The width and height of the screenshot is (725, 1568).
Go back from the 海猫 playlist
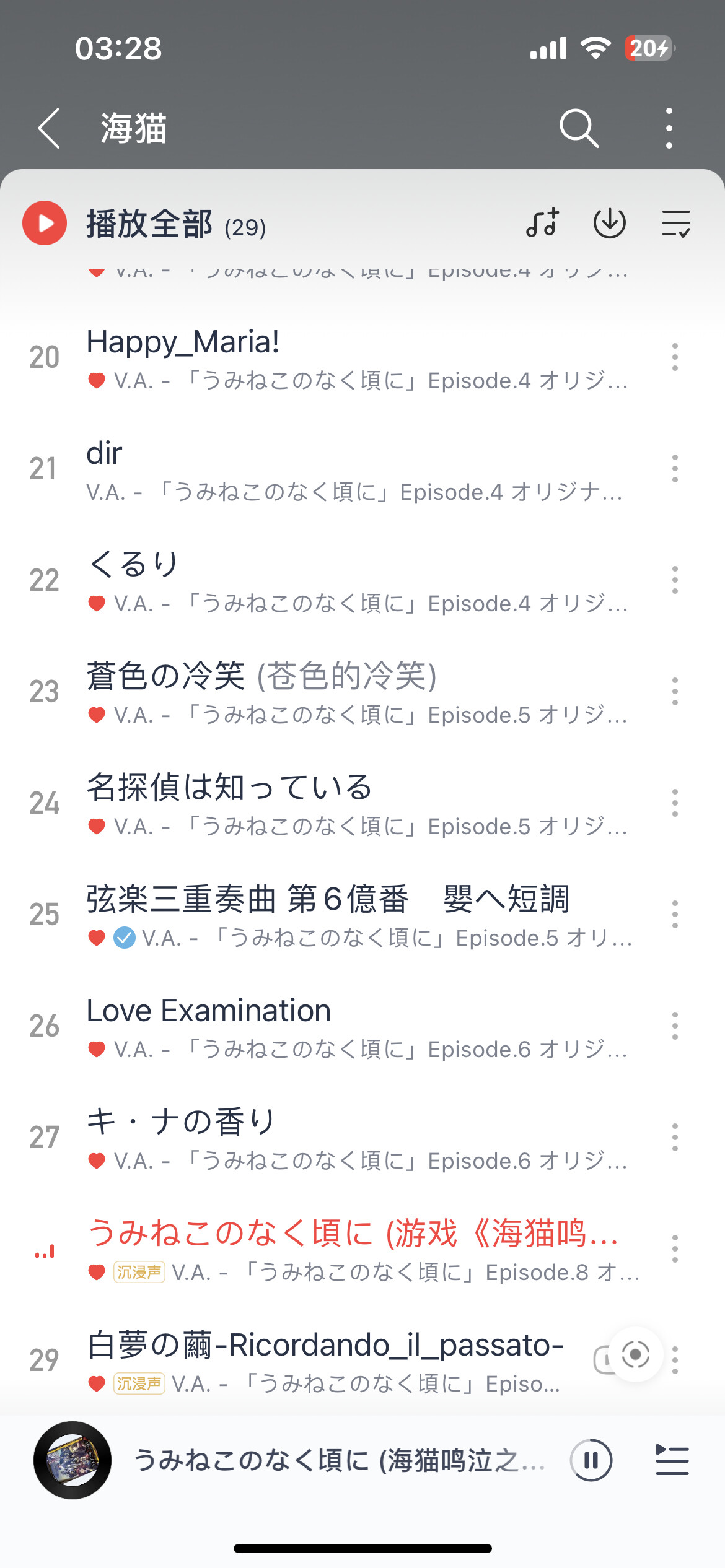(50, 128)
